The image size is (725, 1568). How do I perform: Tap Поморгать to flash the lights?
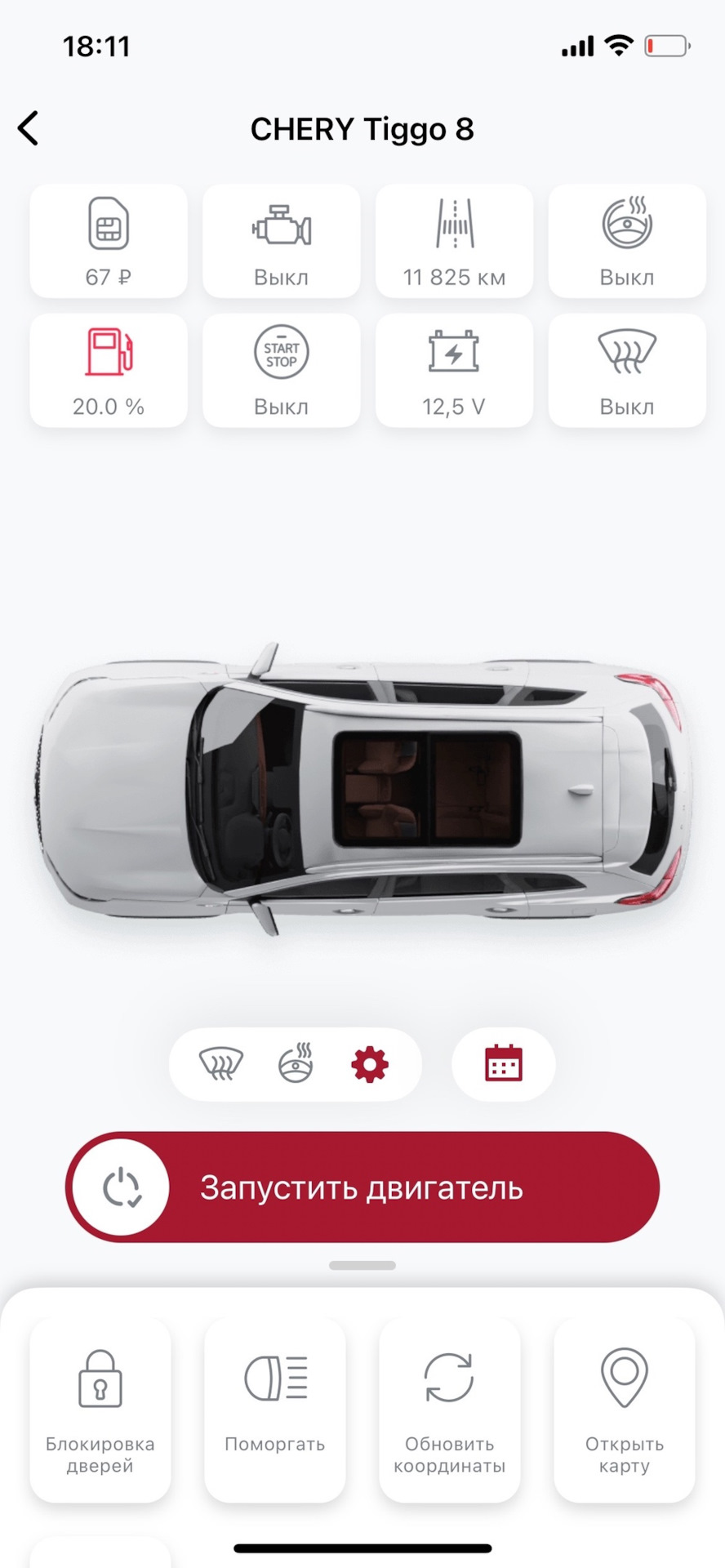(275, 1410)
